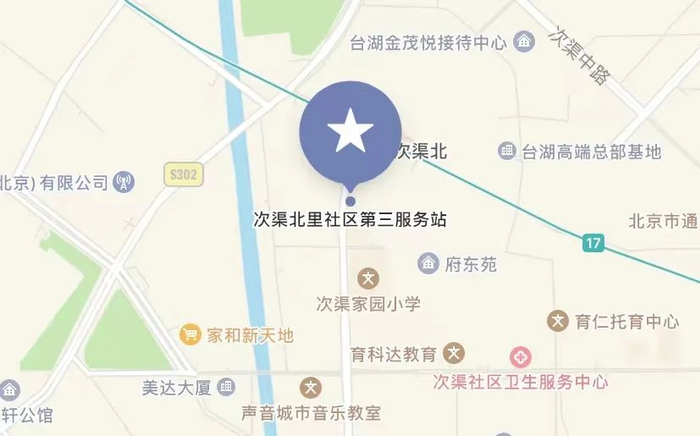The height and width of the screenshot is (436, 700).
Task: Select the 次渠家园小学 school marker
Action: pos(368,278)
